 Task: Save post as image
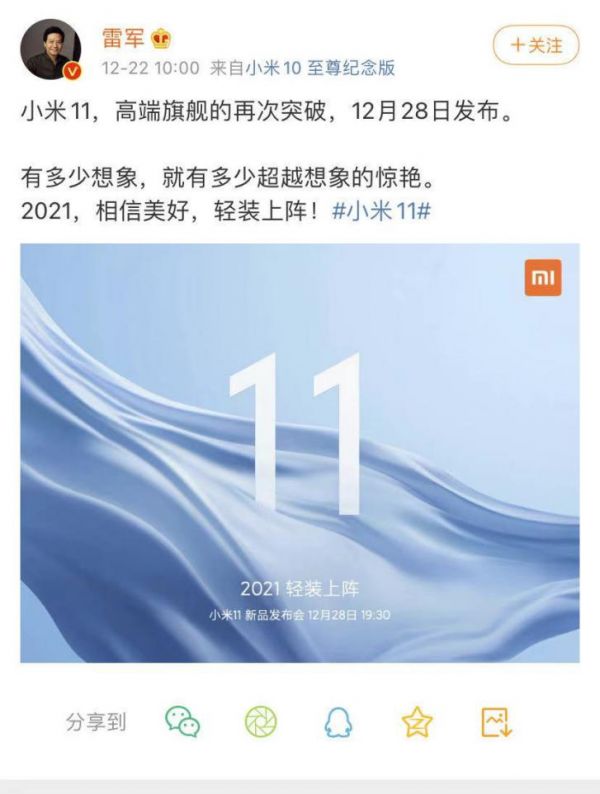coord(496,721)
